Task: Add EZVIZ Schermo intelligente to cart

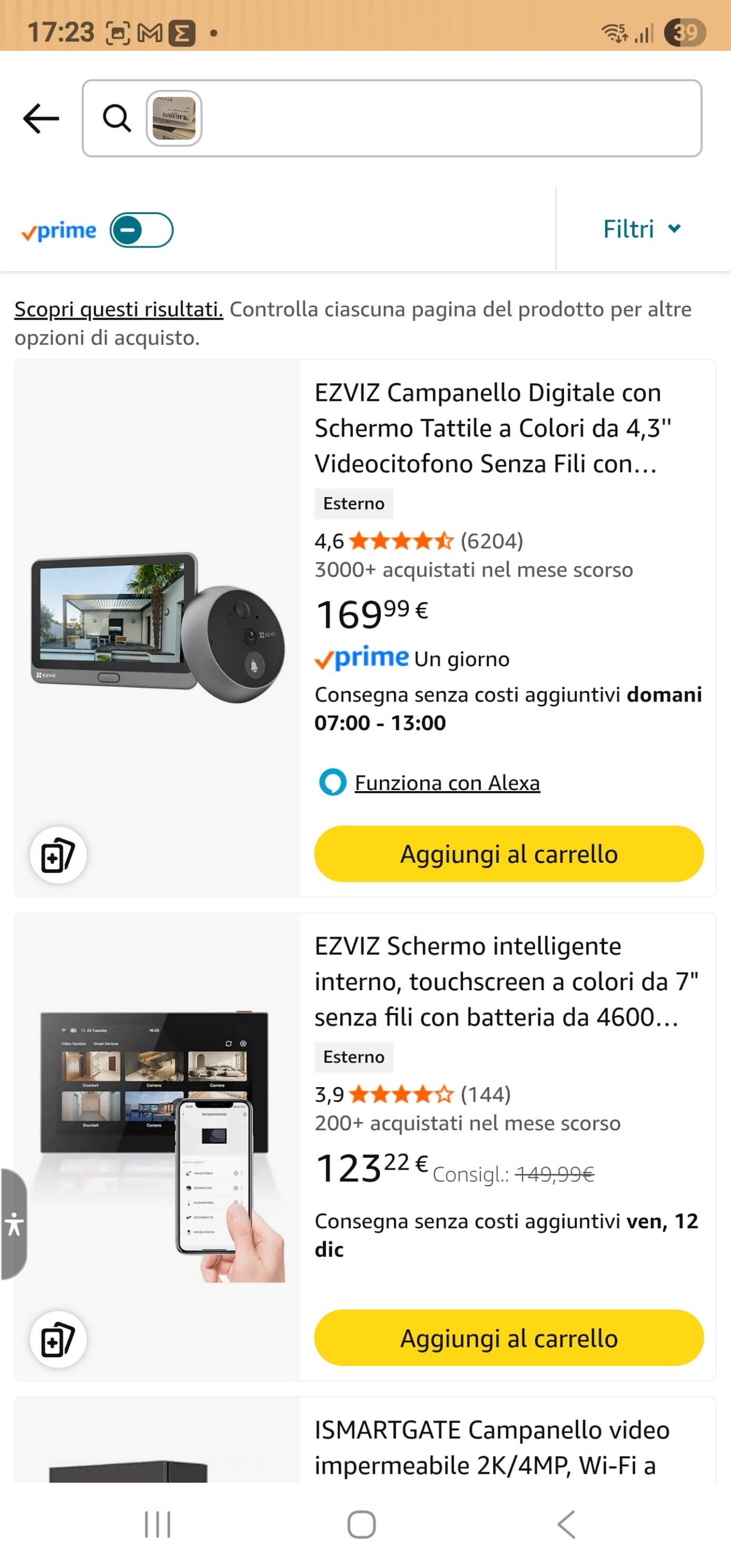Action: [x=508, y=1338]
